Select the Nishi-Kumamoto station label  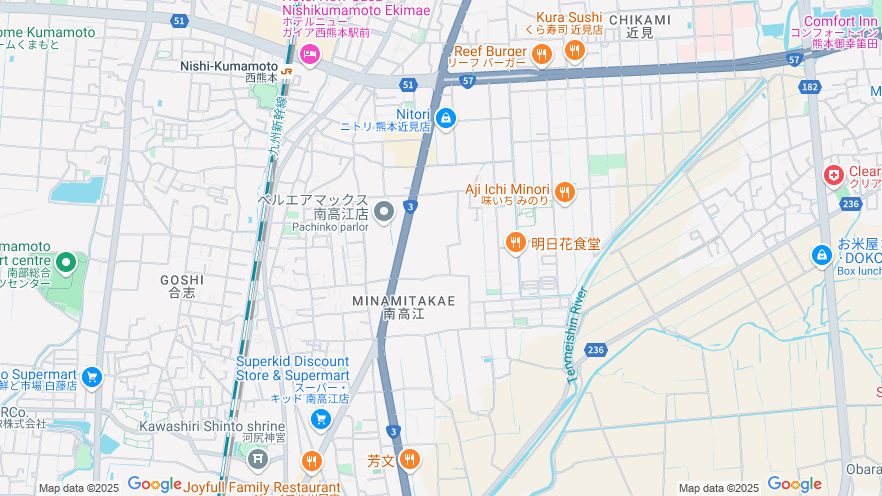point(229,66)
